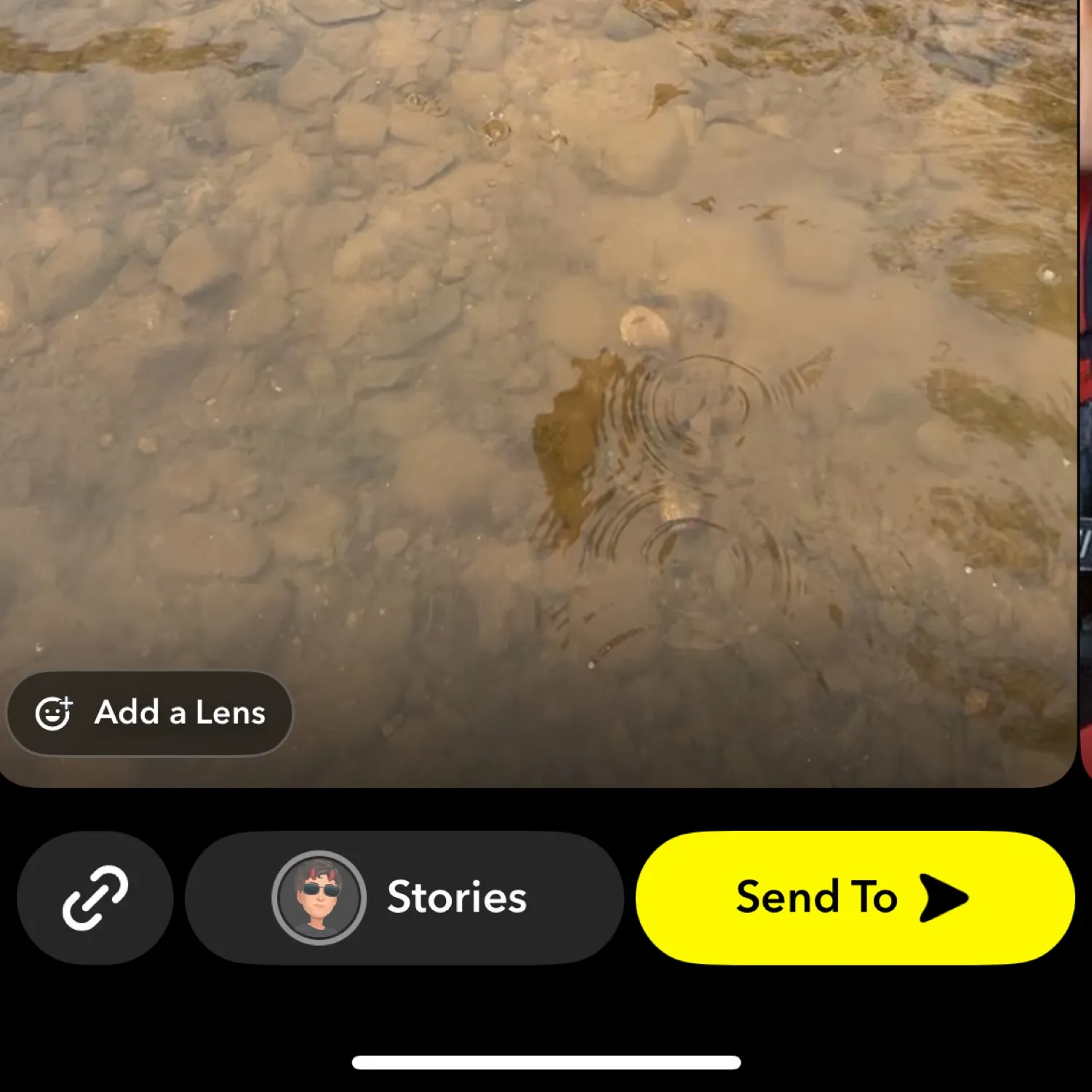Open the Send To recipient list
This screenshot has width=1092, height=1092.
coord(854,897)
